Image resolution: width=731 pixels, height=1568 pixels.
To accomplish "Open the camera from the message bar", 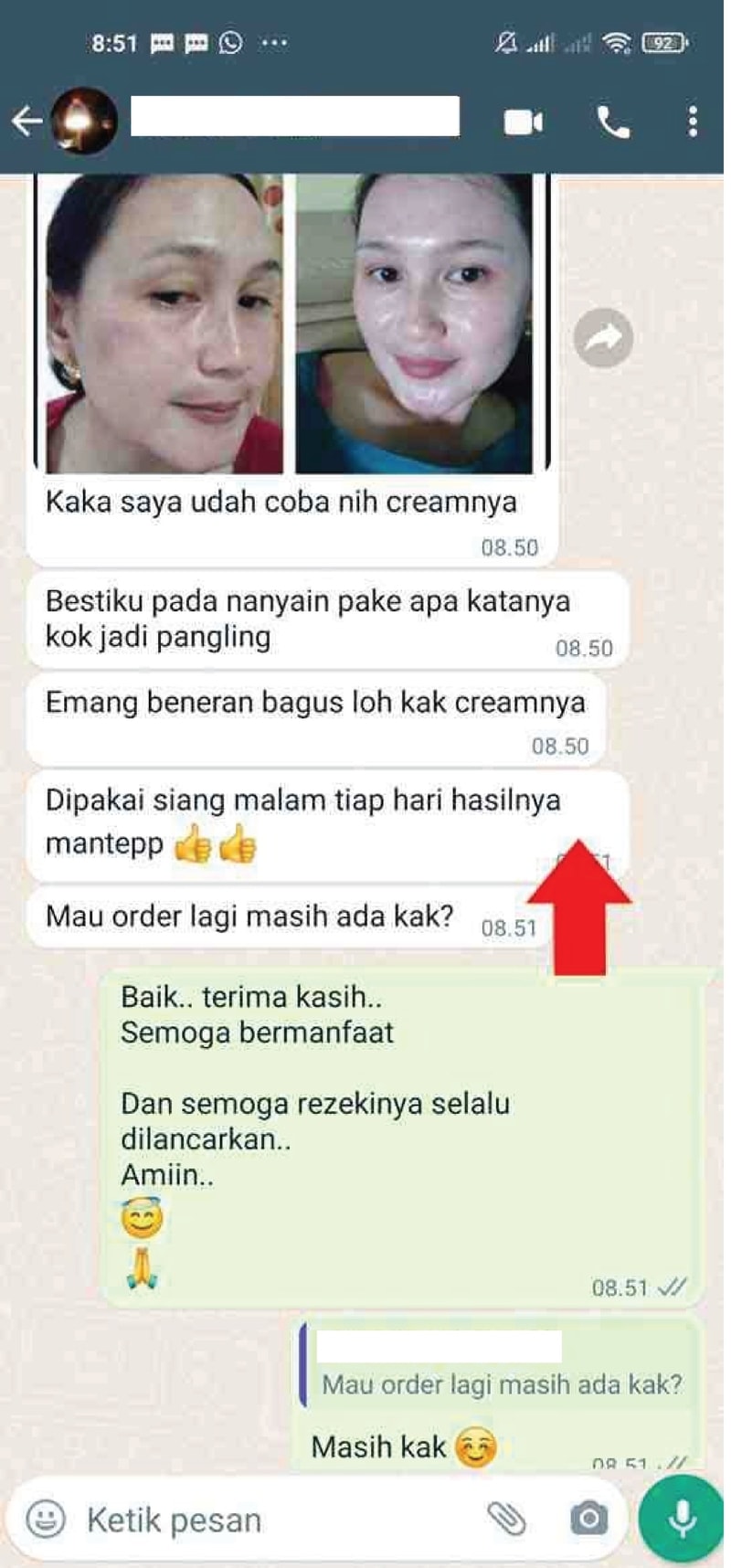I will [x=588, y=1519].
